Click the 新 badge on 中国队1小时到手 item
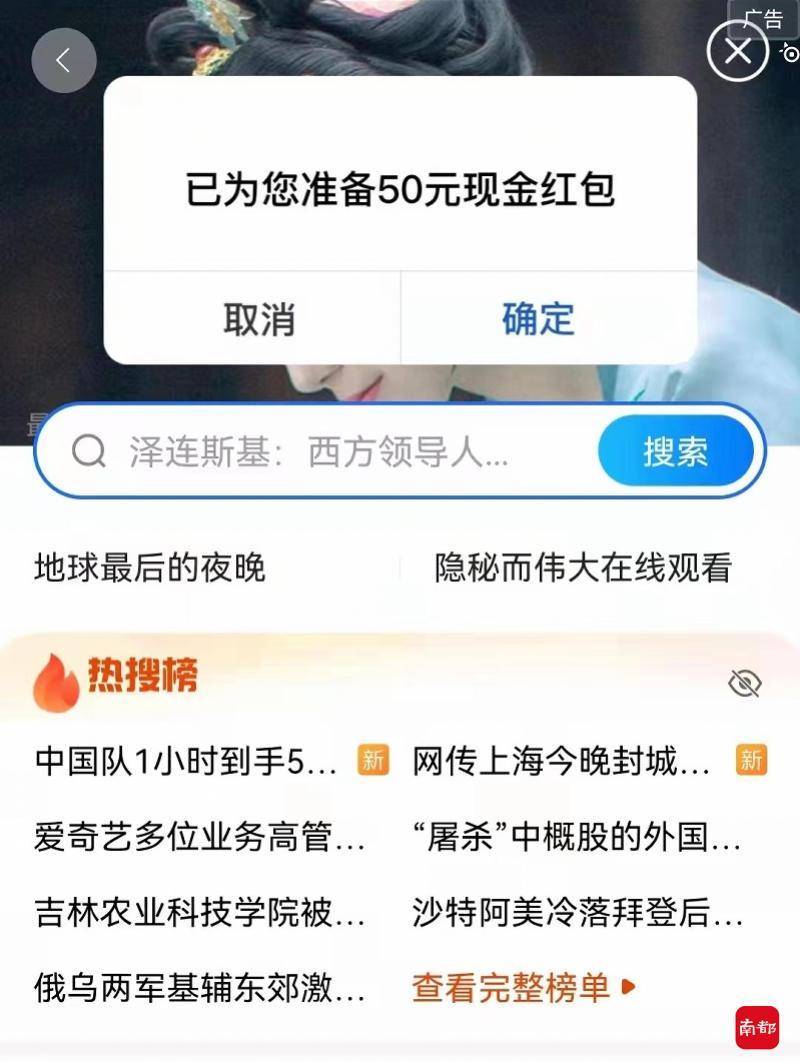Viewport: 800px width, 1063px height. click(x=372, y=760)
